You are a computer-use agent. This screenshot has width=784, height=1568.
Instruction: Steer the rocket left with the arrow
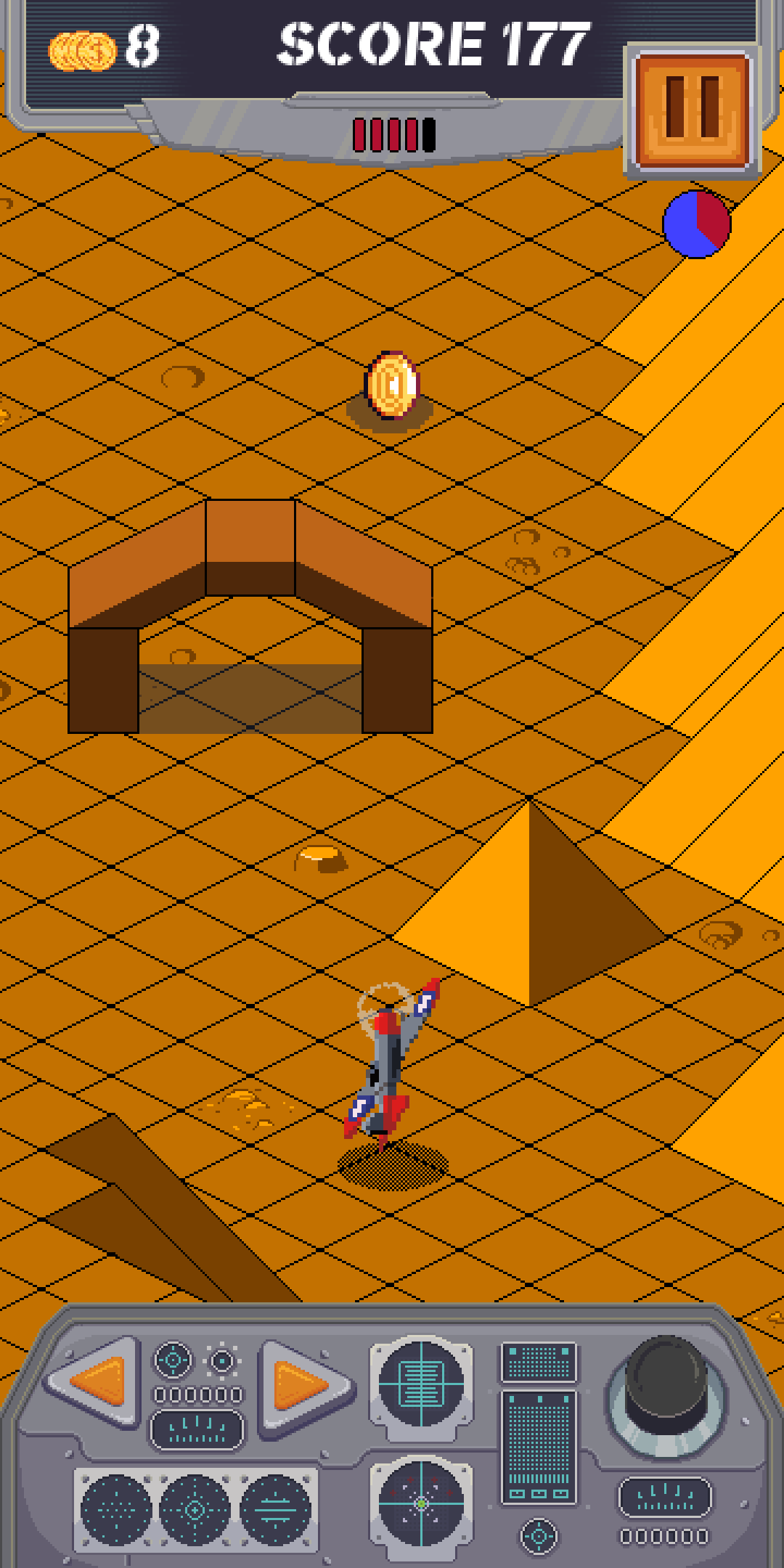coord(94,1381)
